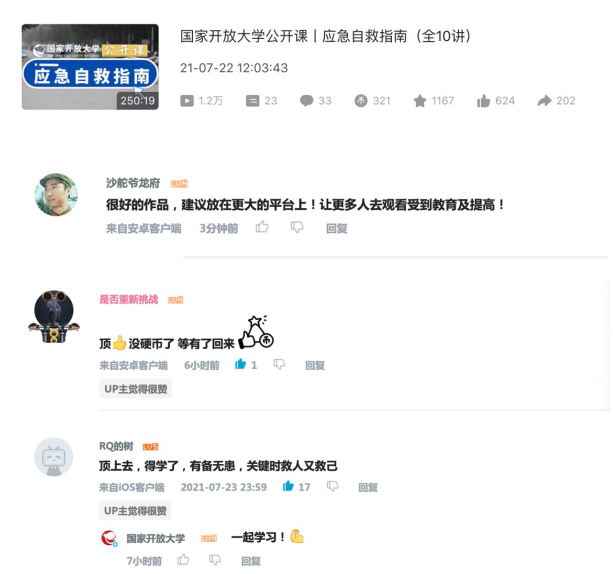Image resolution: width=613 pixels, height=574 pixels.
Task: Reply to 是否重新挑战's comment
Action: 315,365
